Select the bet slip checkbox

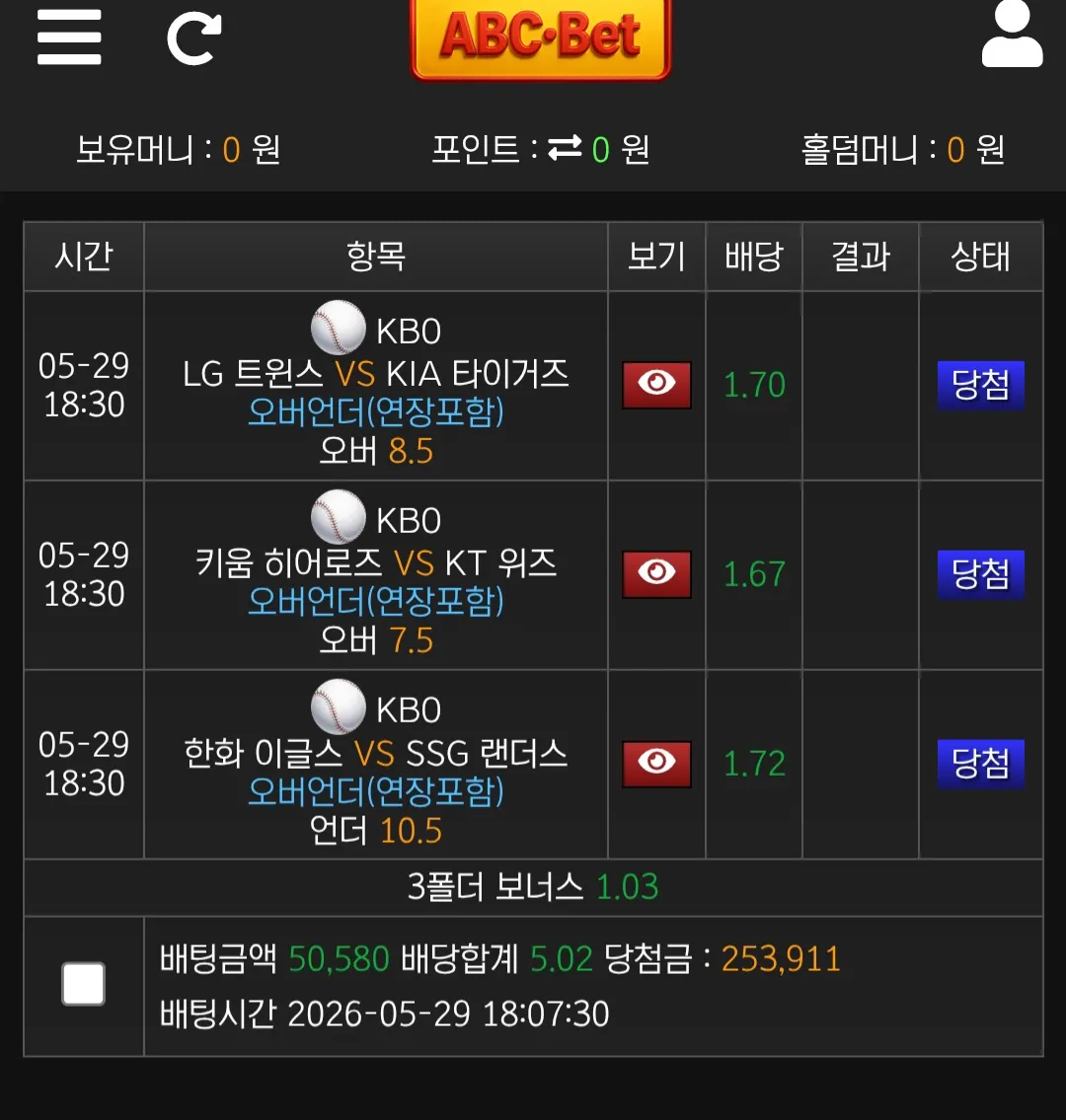(84, 984)
